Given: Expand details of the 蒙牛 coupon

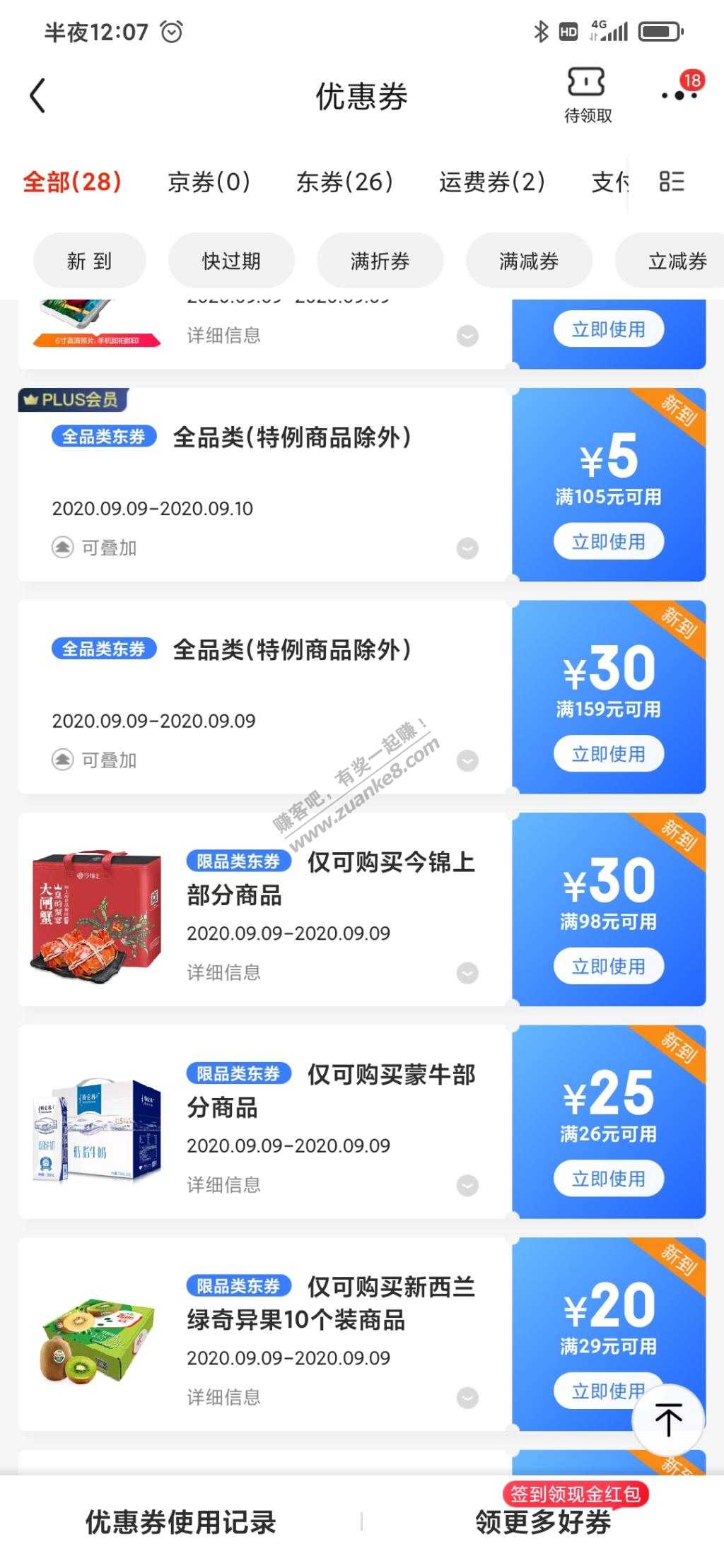Looking at the screenshot, I should [x=467, y=1185].
